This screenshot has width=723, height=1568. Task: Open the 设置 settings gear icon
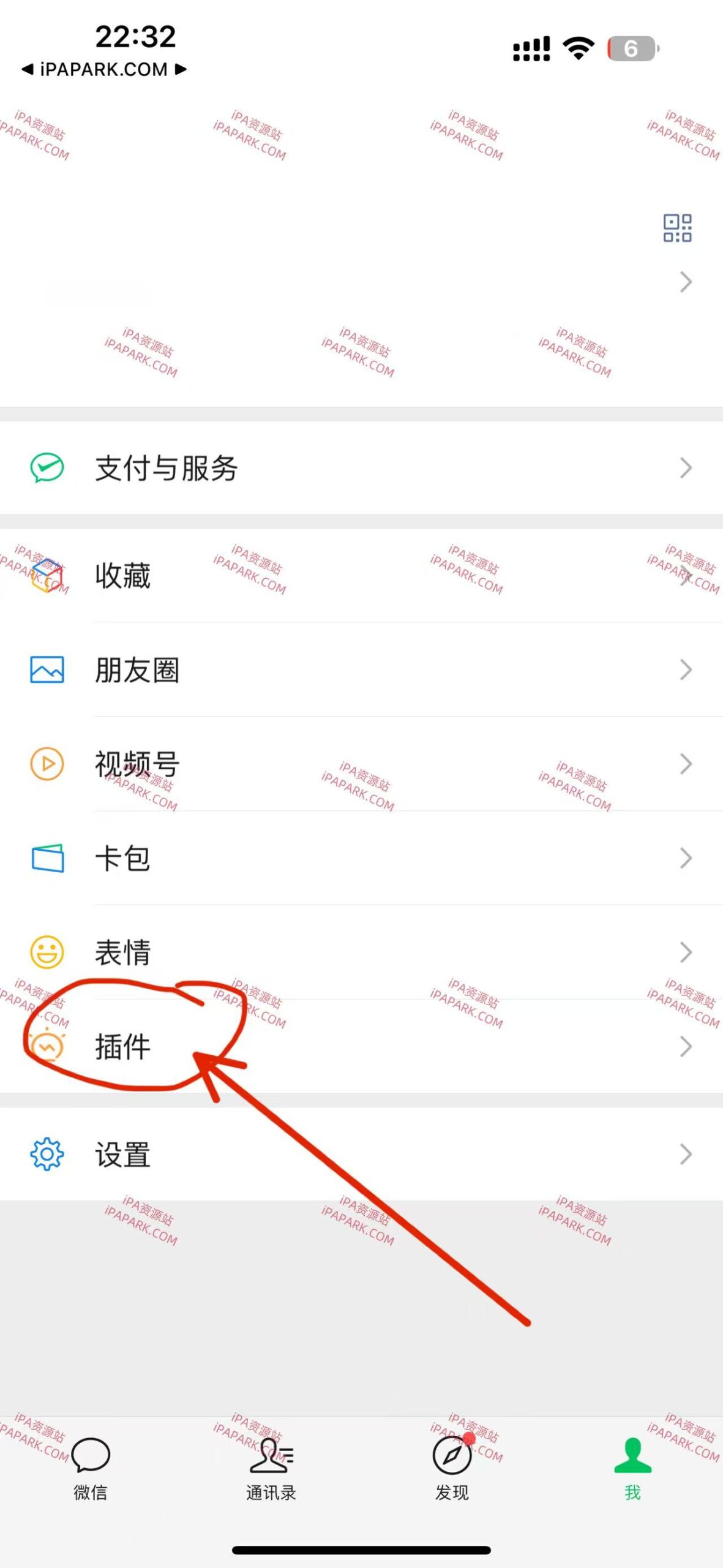click(46, 1154)
